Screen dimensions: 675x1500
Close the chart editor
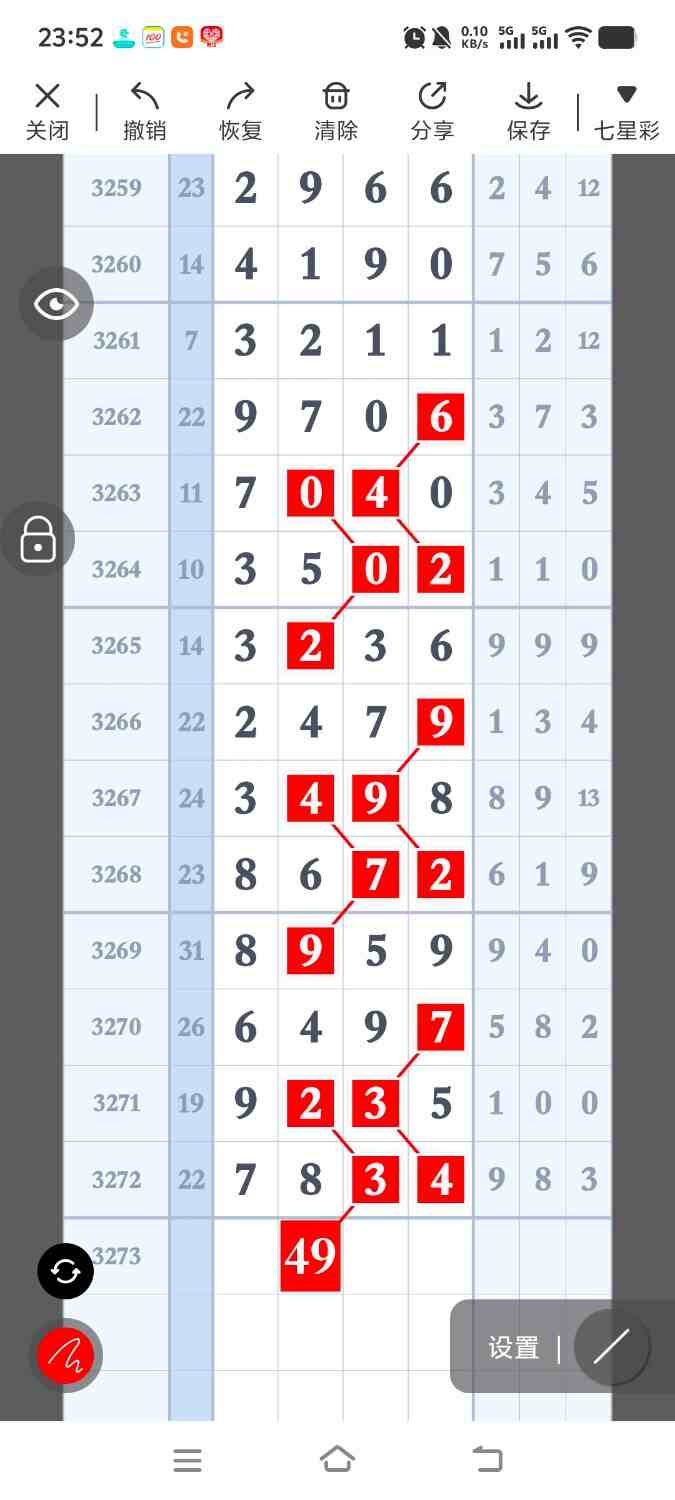coord(47,111)
